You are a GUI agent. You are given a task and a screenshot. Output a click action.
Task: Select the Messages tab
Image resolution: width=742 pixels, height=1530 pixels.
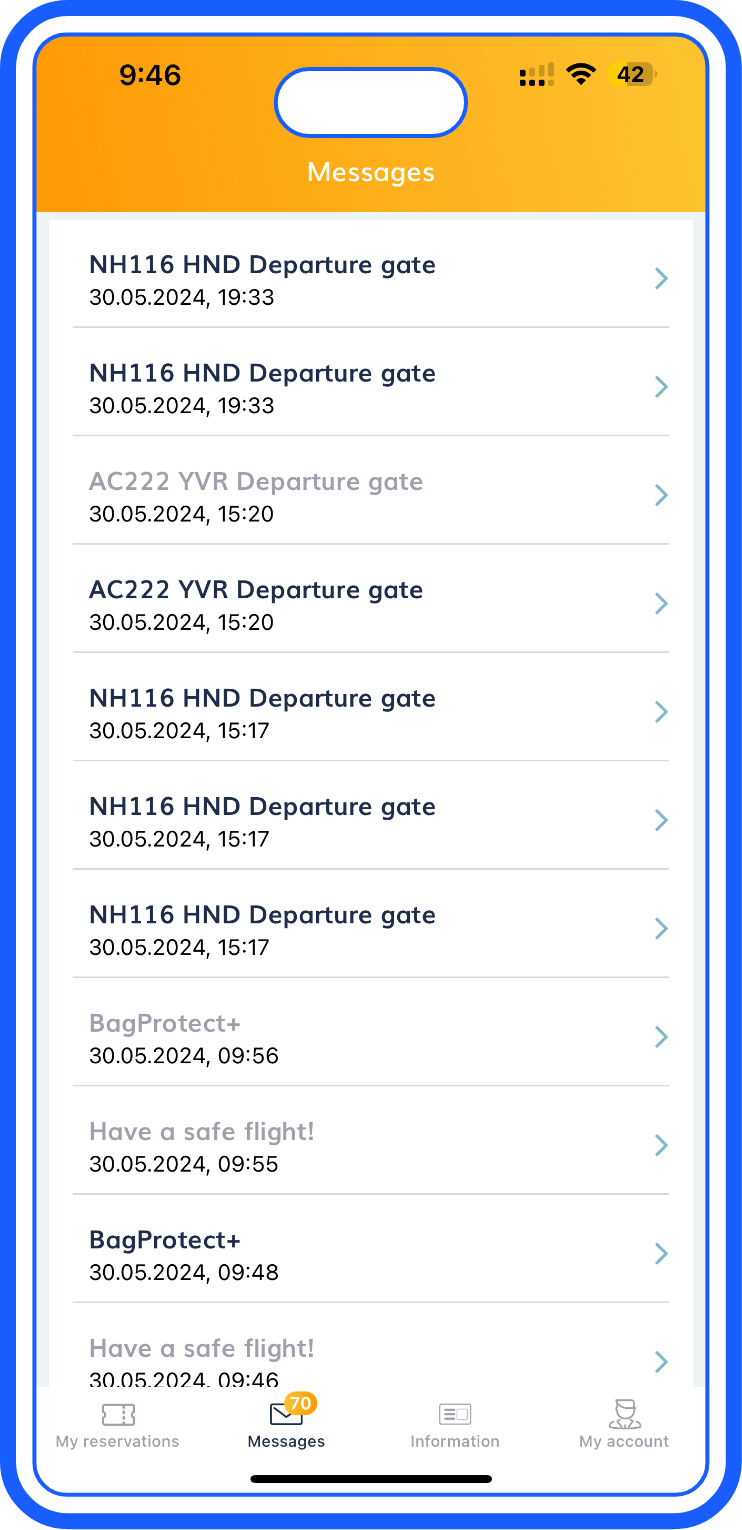(x=286, y=1426)
